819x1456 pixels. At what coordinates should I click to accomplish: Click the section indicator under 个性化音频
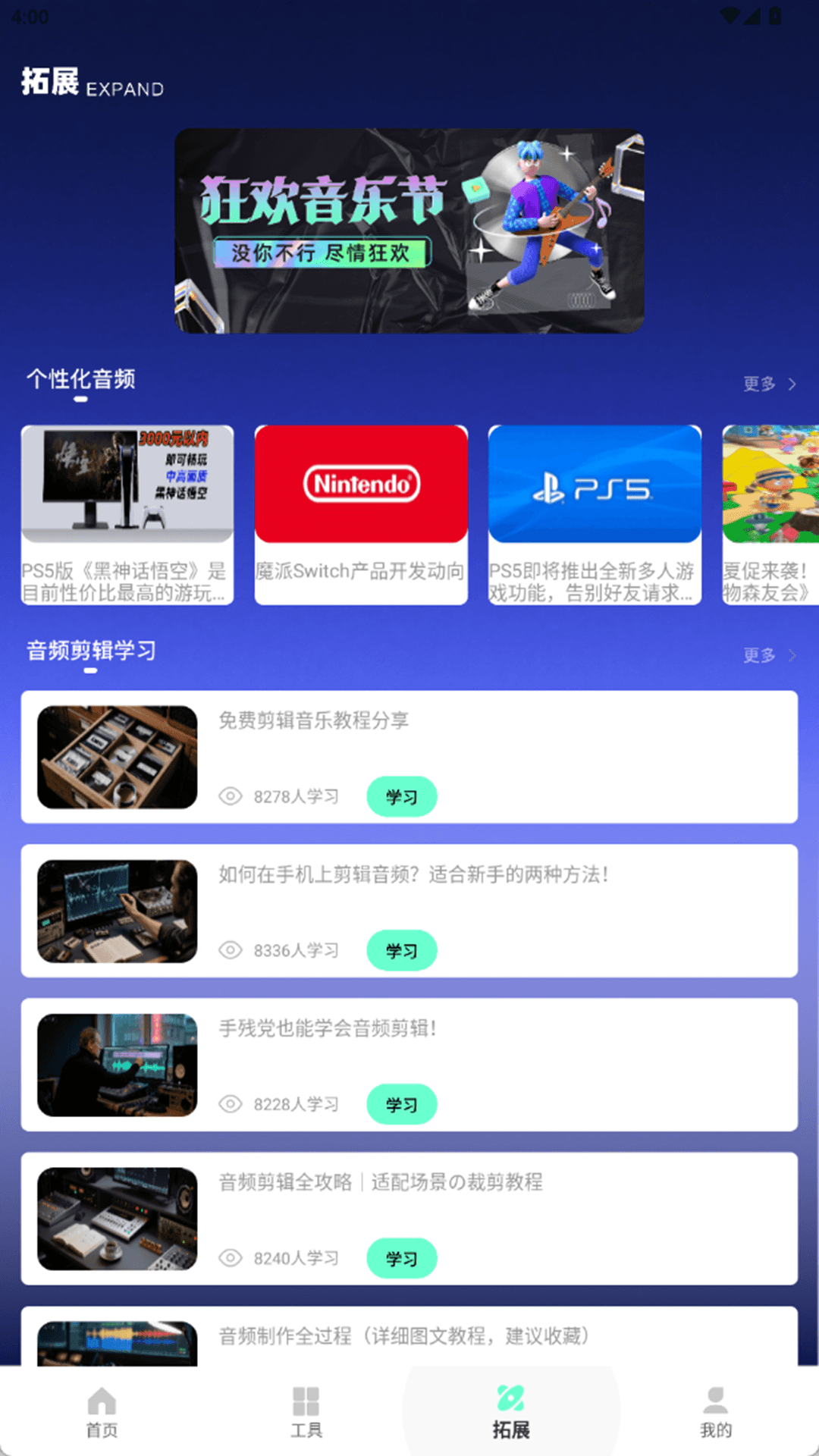point(80,397)
